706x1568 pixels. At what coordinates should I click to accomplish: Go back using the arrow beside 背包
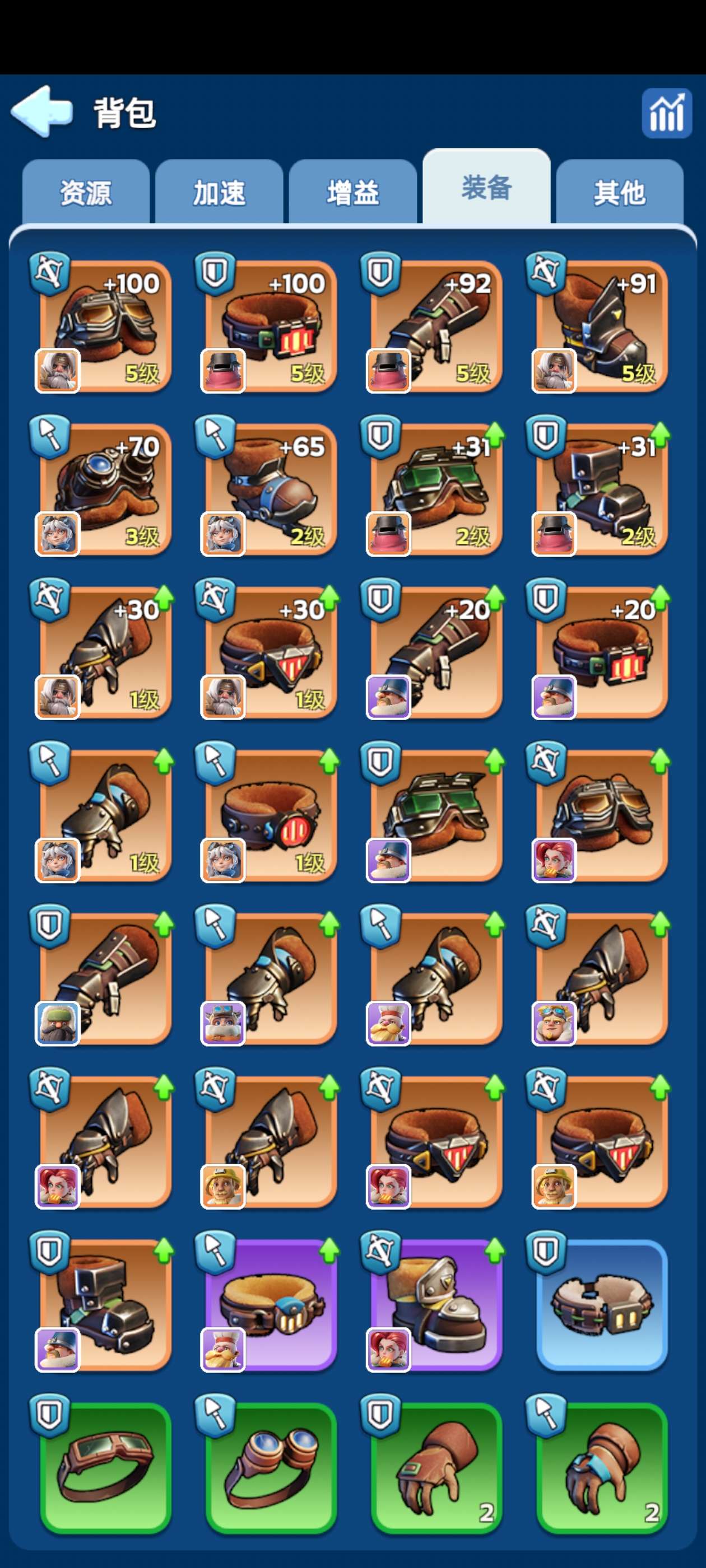coord(41,111)
